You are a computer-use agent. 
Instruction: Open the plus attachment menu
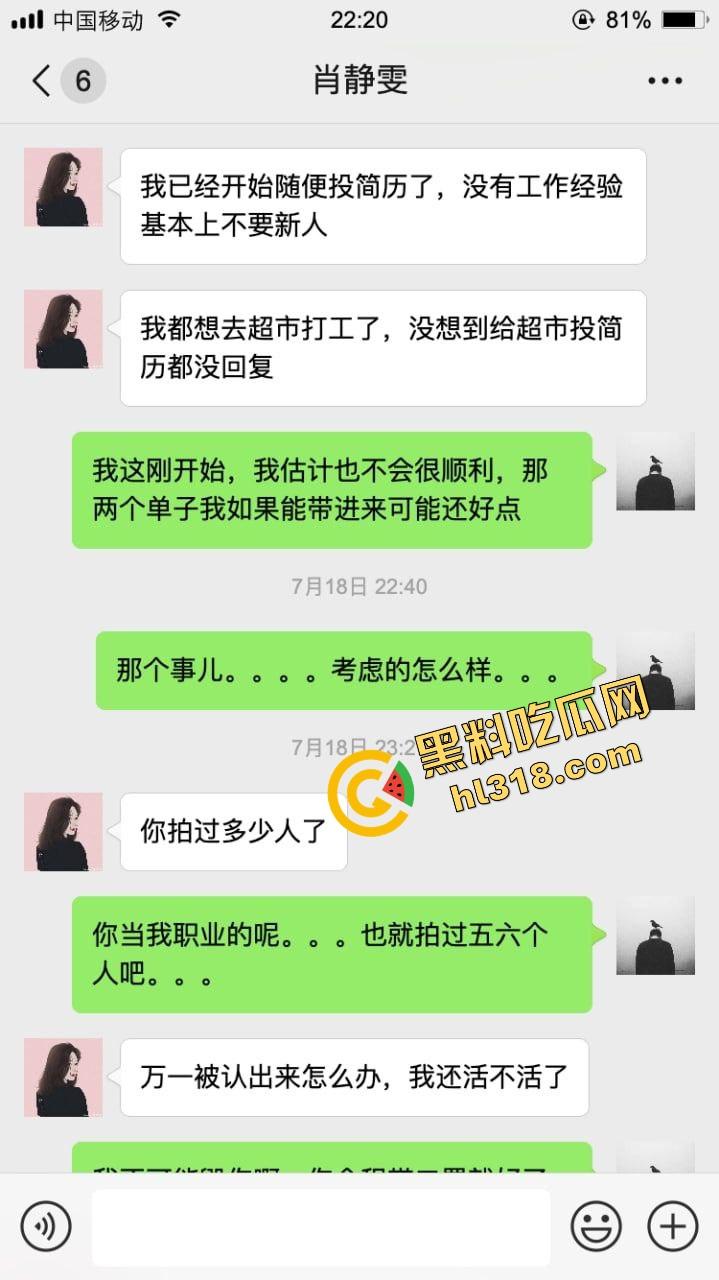(x=672, y=1225)
